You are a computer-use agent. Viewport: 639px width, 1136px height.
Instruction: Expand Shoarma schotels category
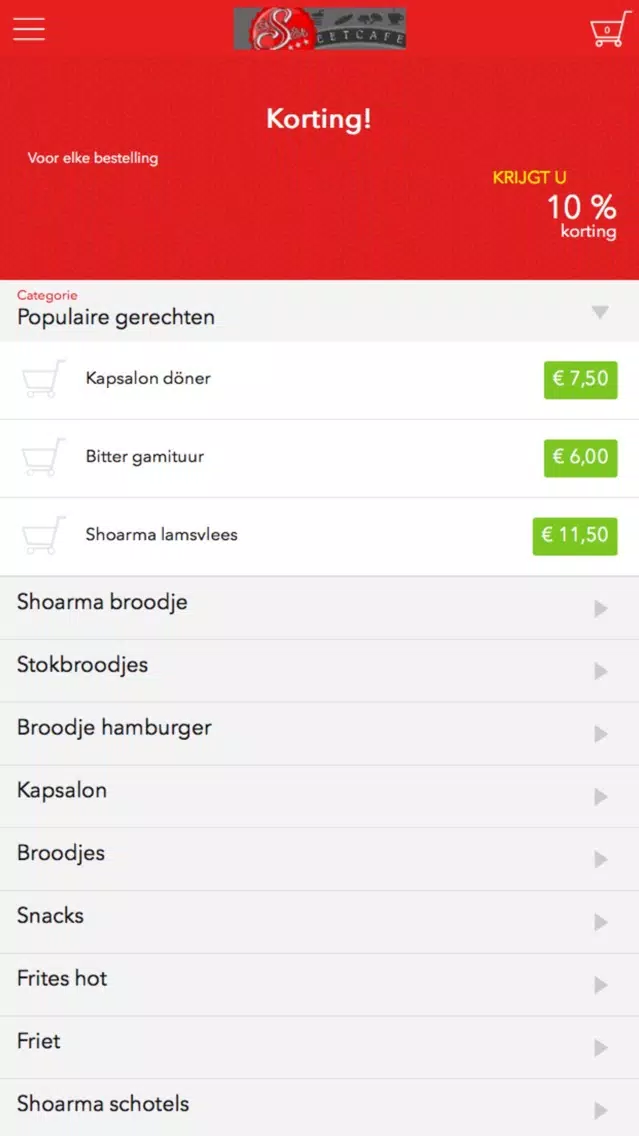point(320,1108)
